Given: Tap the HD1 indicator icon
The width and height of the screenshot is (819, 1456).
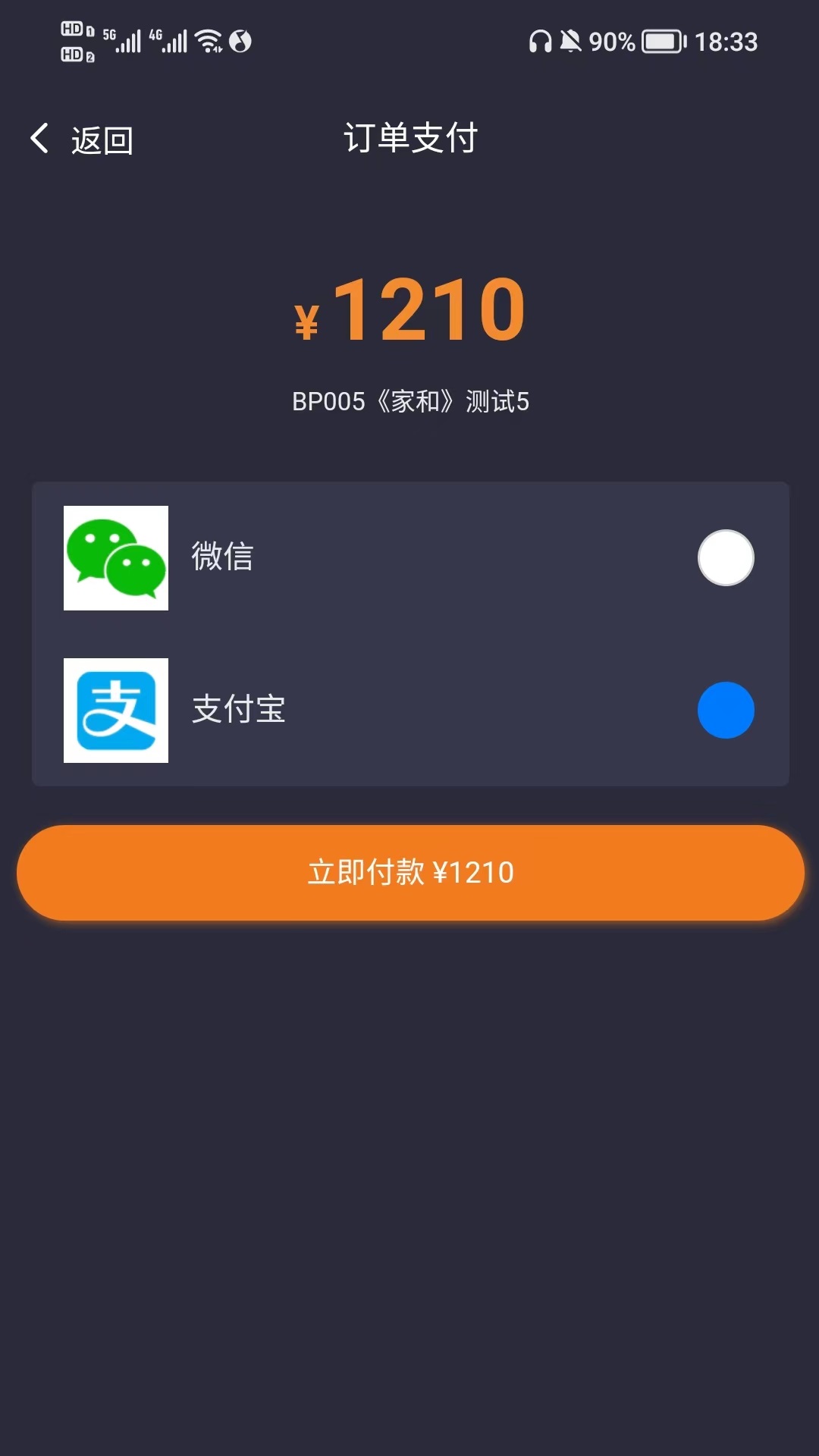Looking at the screenshot, I should [76, 29].
